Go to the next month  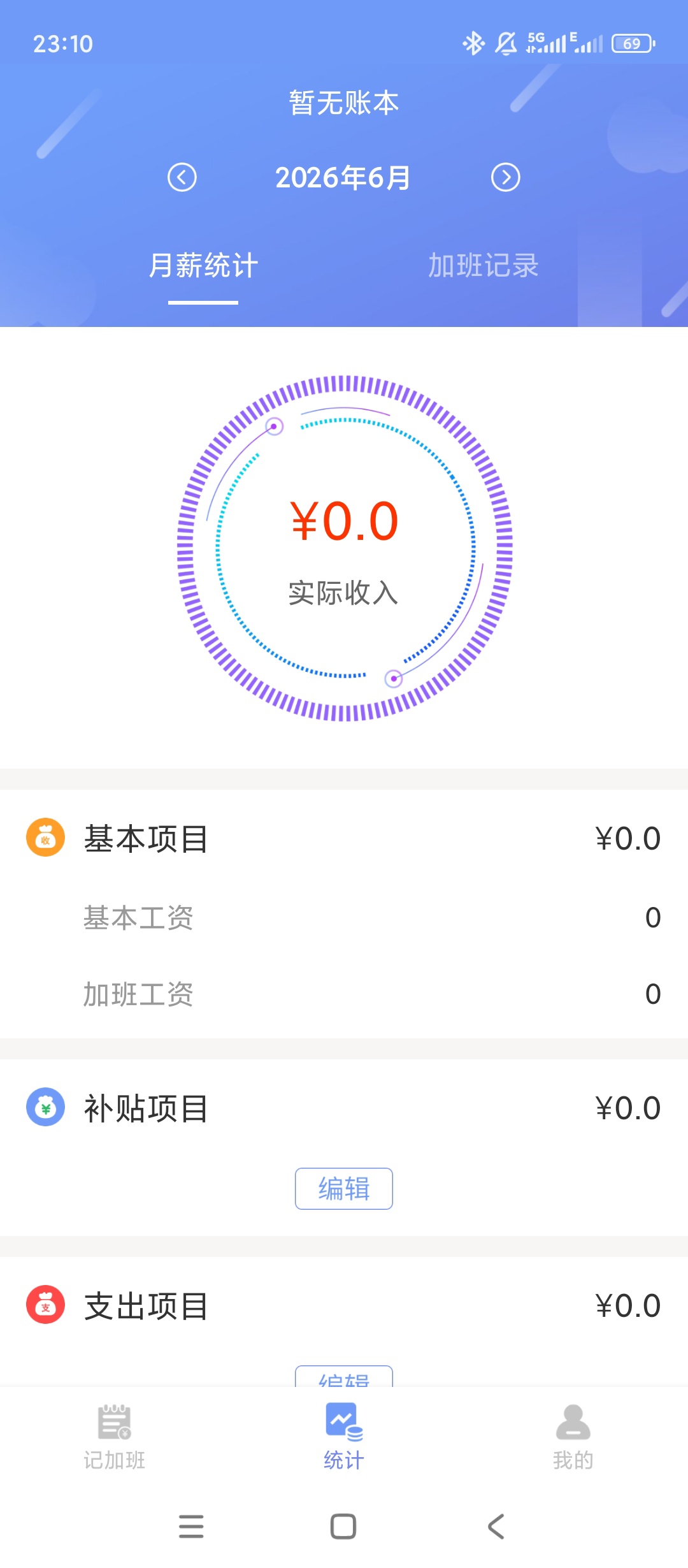[x=506, y=177]
